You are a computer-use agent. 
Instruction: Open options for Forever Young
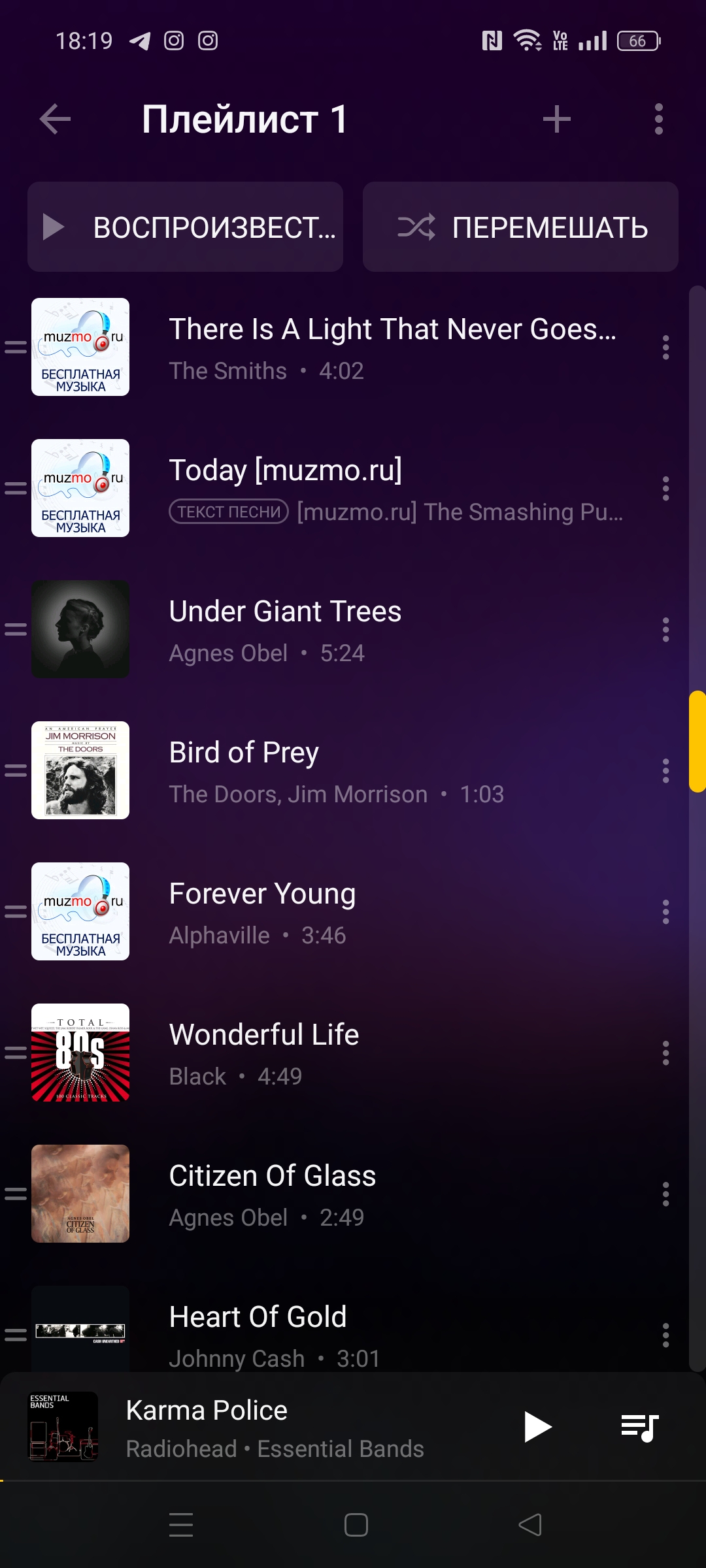[x=665, y=912]
